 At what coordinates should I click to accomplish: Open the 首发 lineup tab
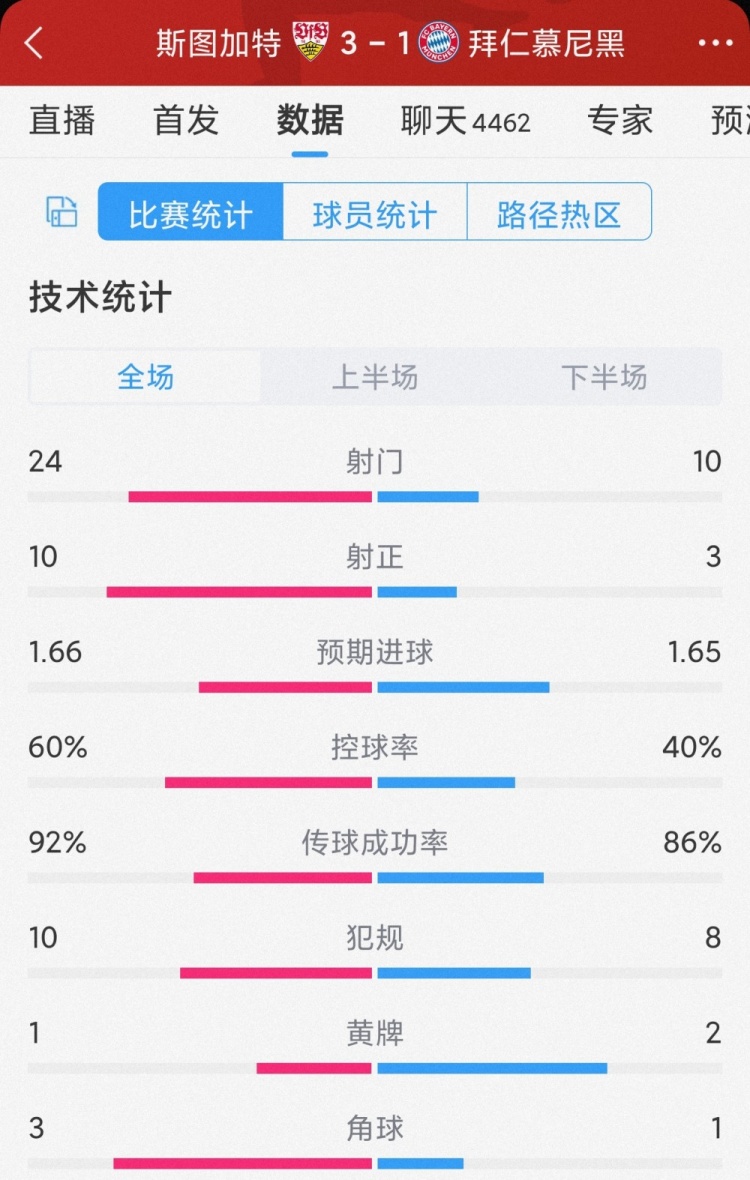[186, 121]
